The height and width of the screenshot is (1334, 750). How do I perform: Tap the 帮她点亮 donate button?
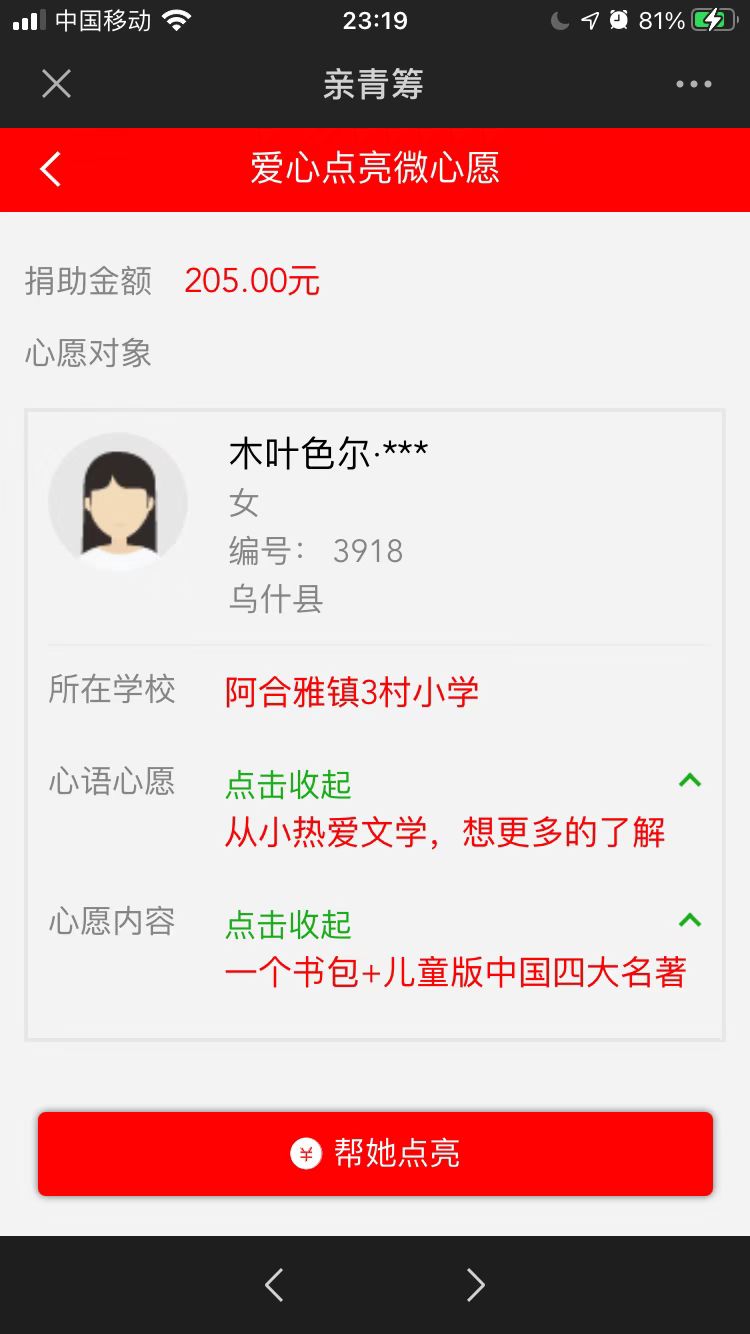pos(375,1153)
